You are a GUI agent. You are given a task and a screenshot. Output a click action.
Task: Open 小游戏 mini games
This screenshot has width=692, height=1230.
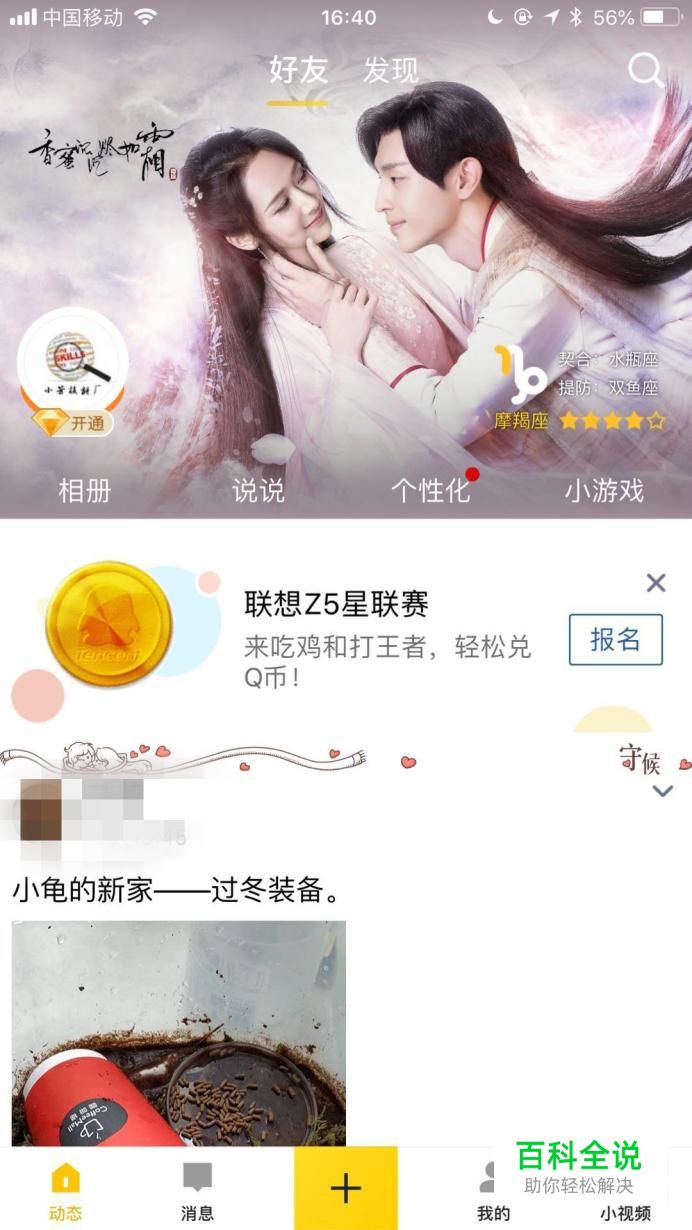pyautogui.click(x=604, y=490)
